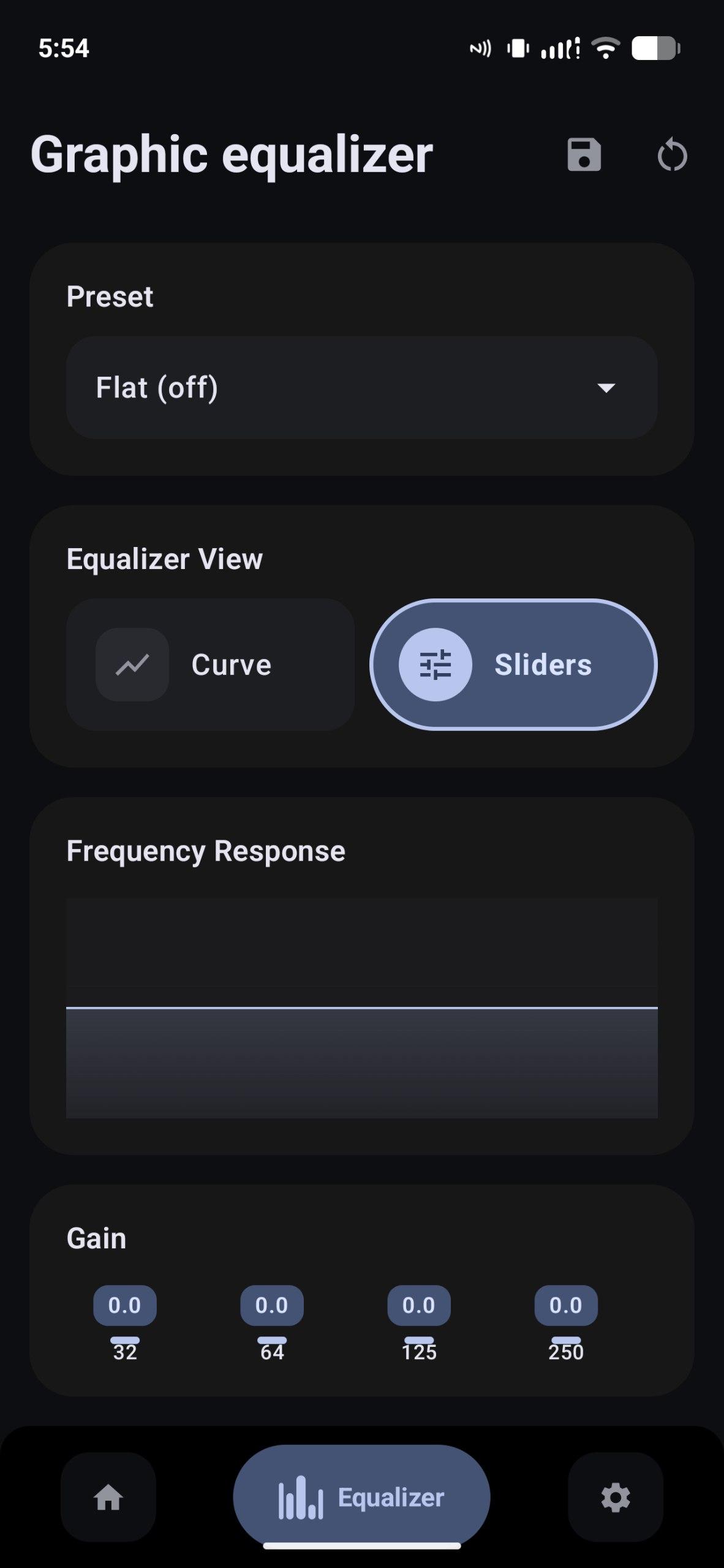The image size is (724, 1568).
Task: Tap the 125 Hz gain slider
Action: (x=419, y=1340)
